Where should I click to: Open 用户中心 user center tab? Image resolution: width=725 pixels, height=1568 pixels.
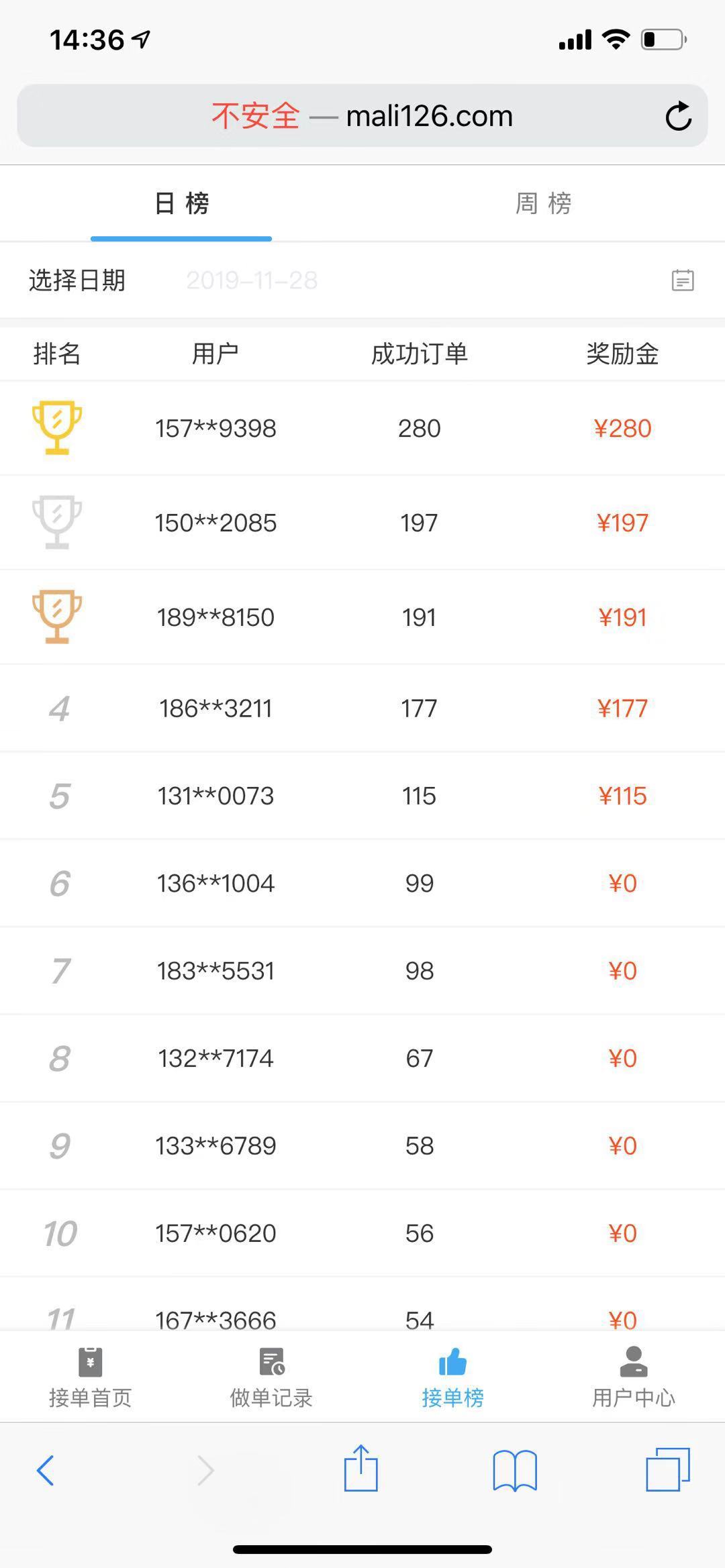(x=633, y=1375)
